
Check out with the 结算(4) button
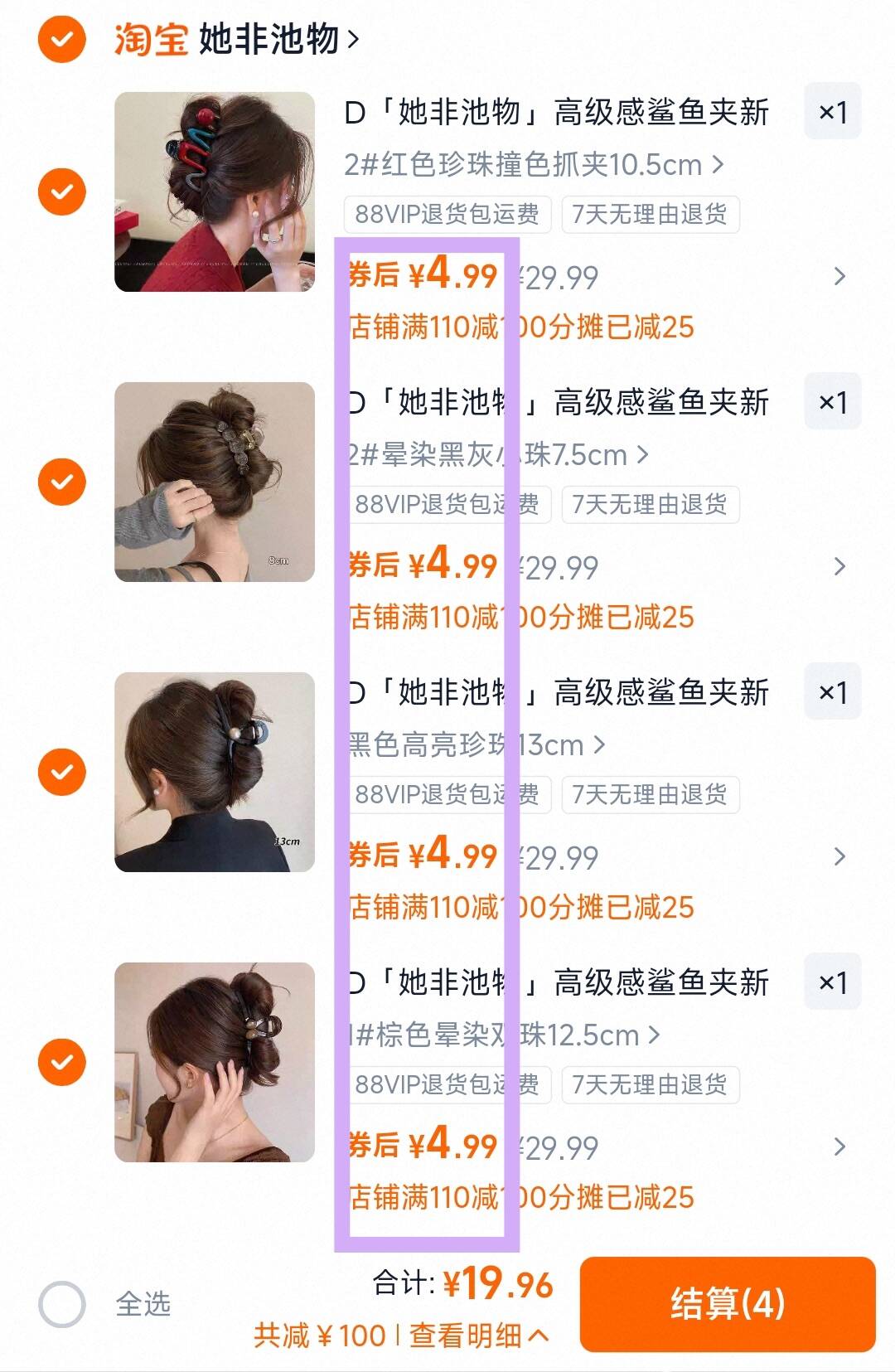(727, 1304)
